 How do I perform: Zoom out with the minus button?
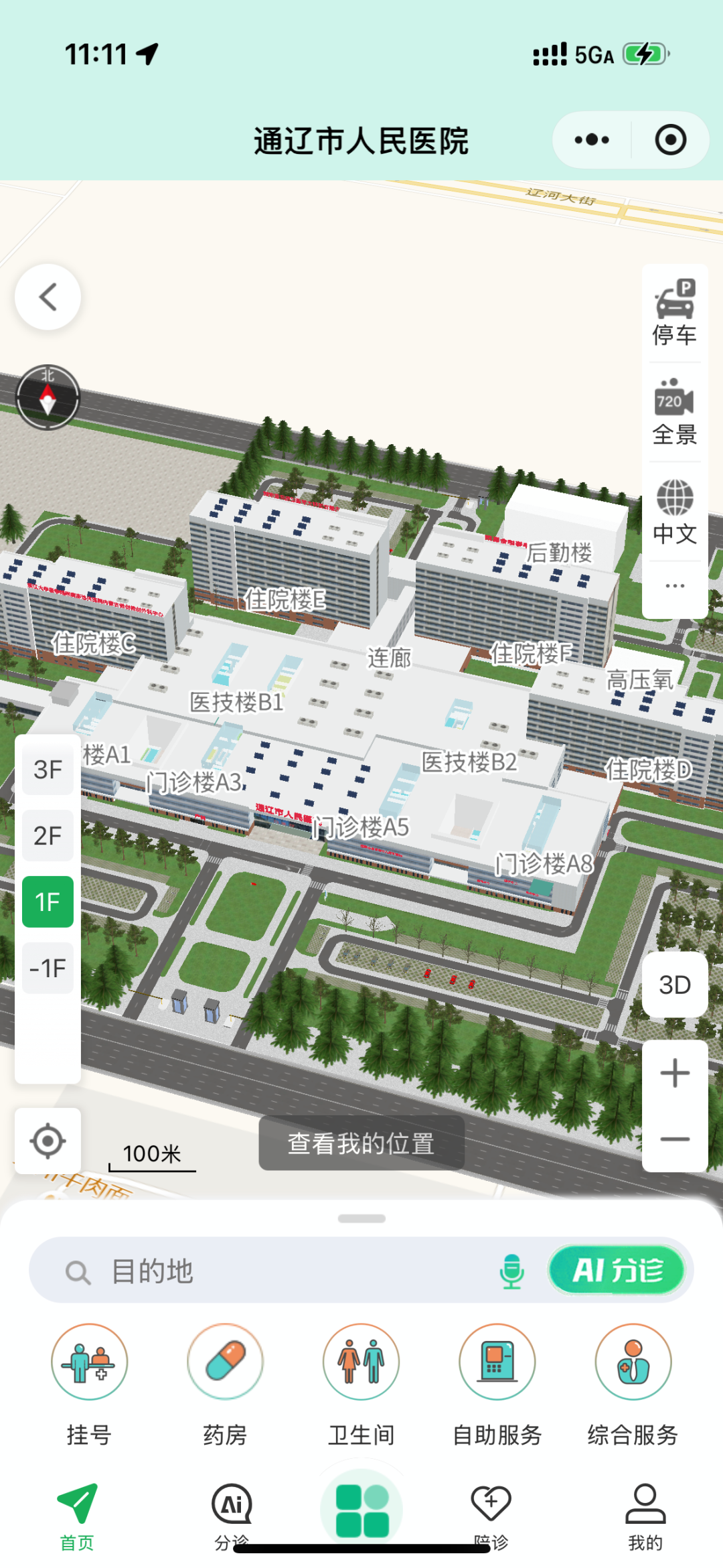pyautogui.click(x=675, y=1139)
